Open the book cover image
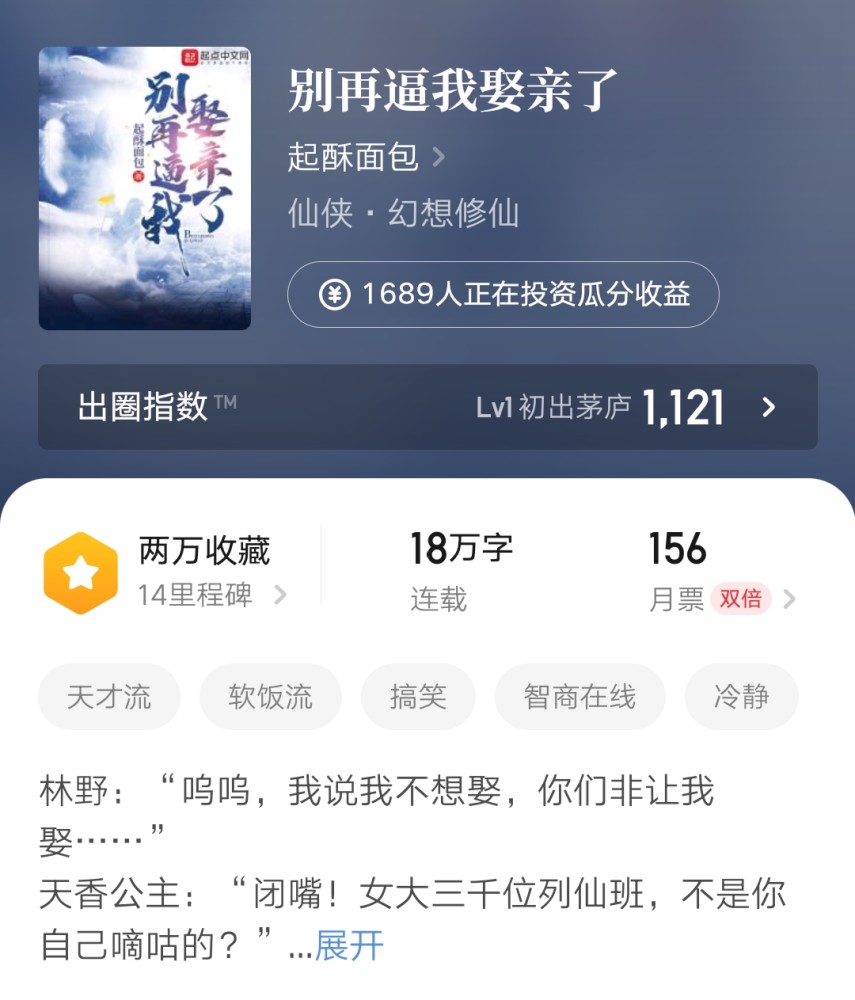The width and height of the screenshot is (855, 1000). click(145, 188)
